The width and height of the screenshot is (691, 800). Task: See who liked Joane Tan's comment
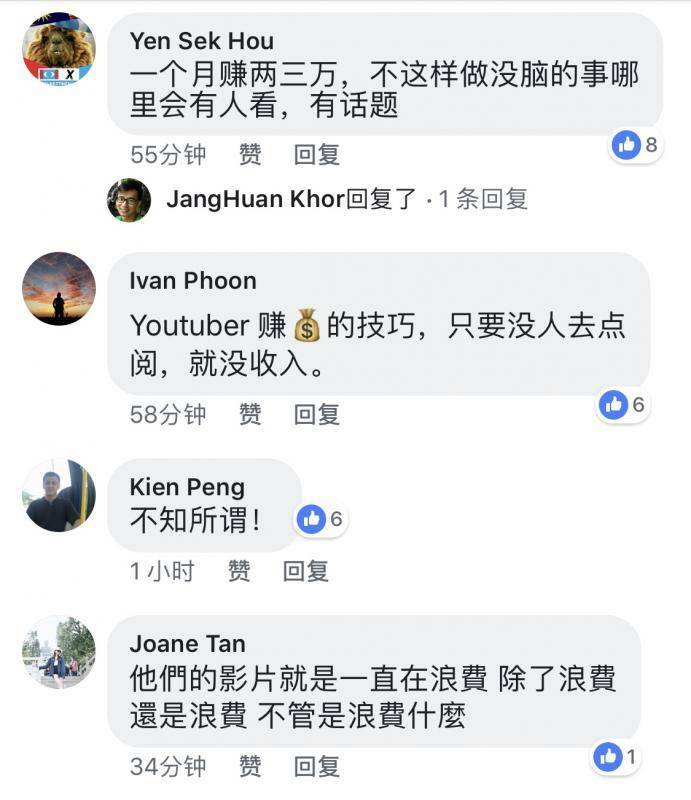(x=616, y=757)
